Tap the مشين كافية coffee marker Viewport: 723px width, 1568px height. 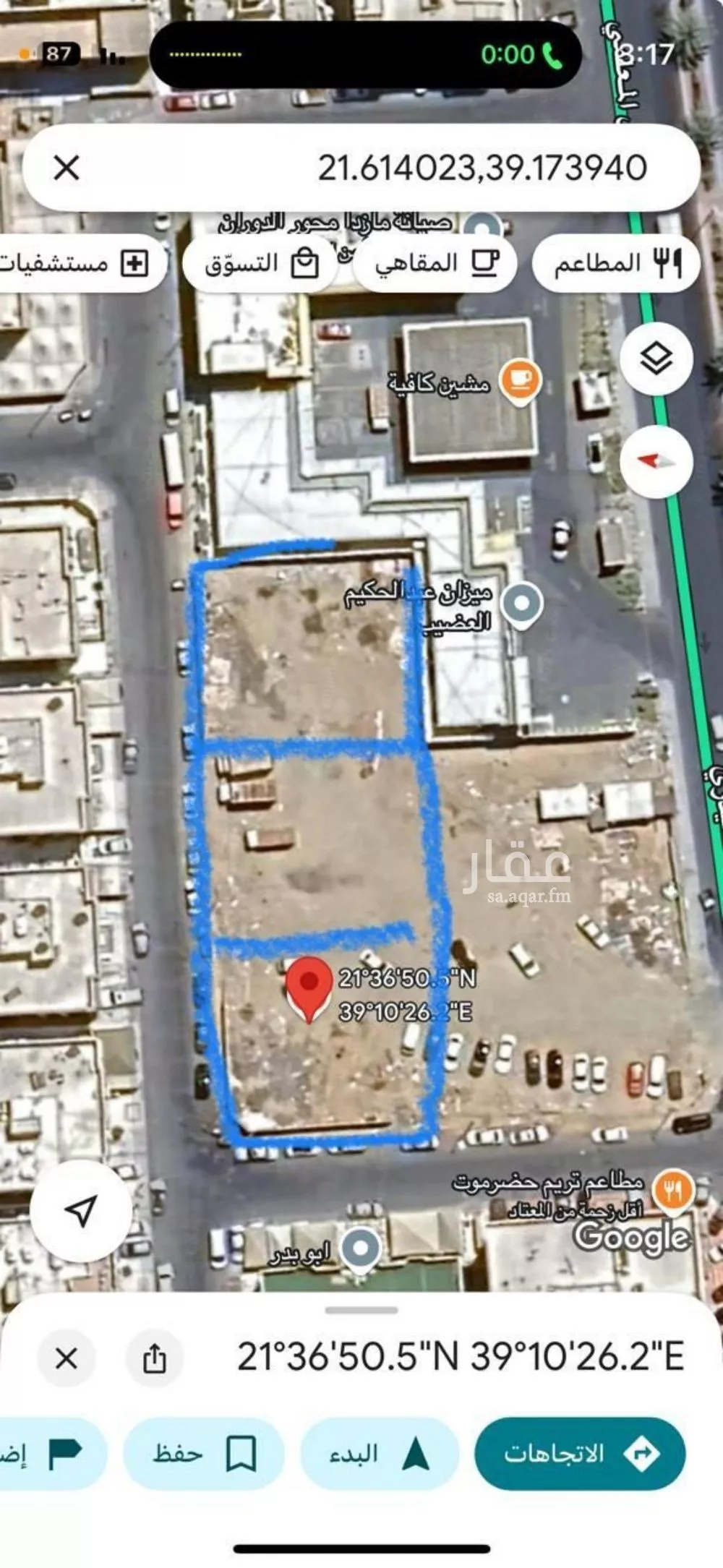click(519, 379)
